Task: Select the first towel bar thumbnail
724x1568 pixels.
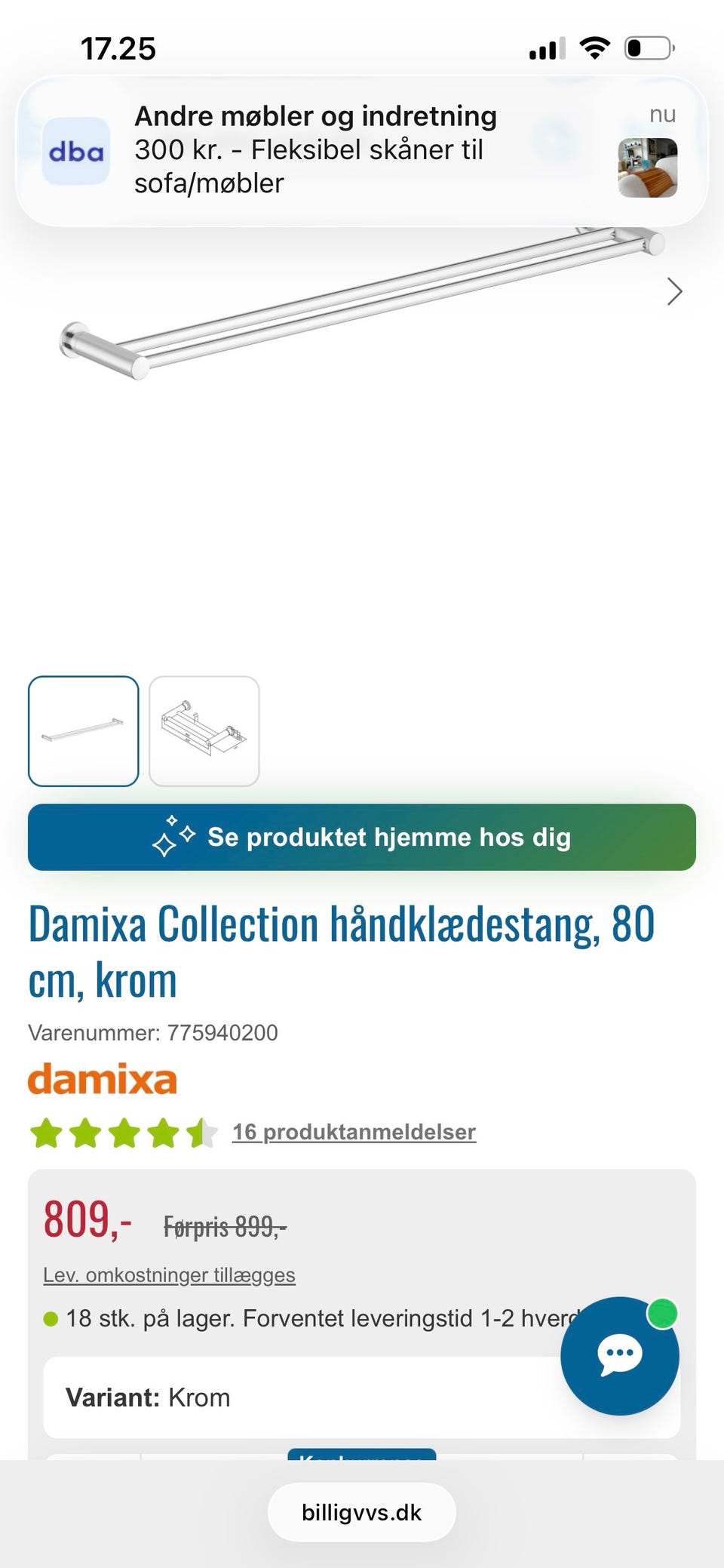Action: click(x=84, y=731)
